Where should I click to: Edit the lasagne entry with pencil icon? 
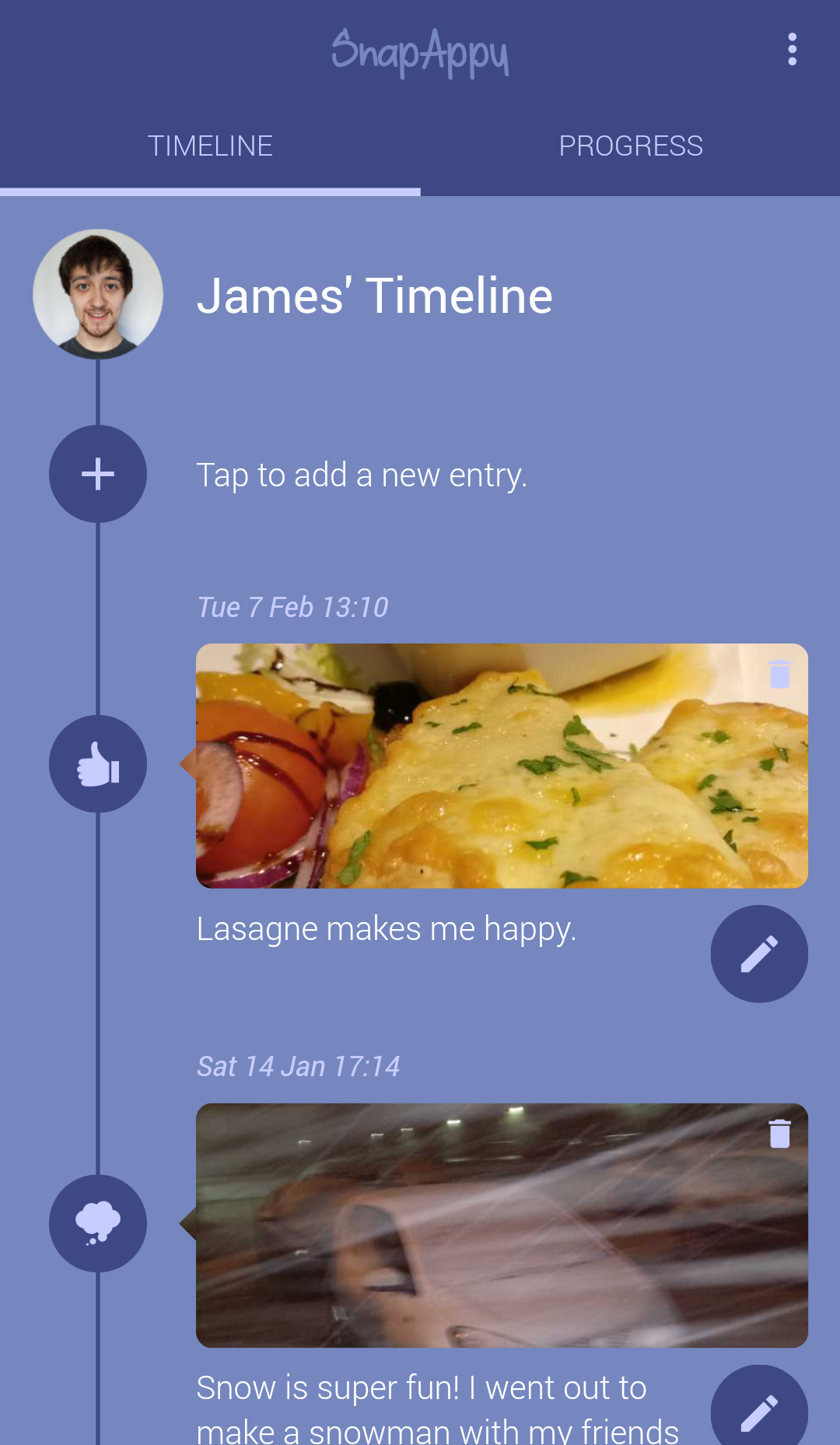click(x=759, y=953)
